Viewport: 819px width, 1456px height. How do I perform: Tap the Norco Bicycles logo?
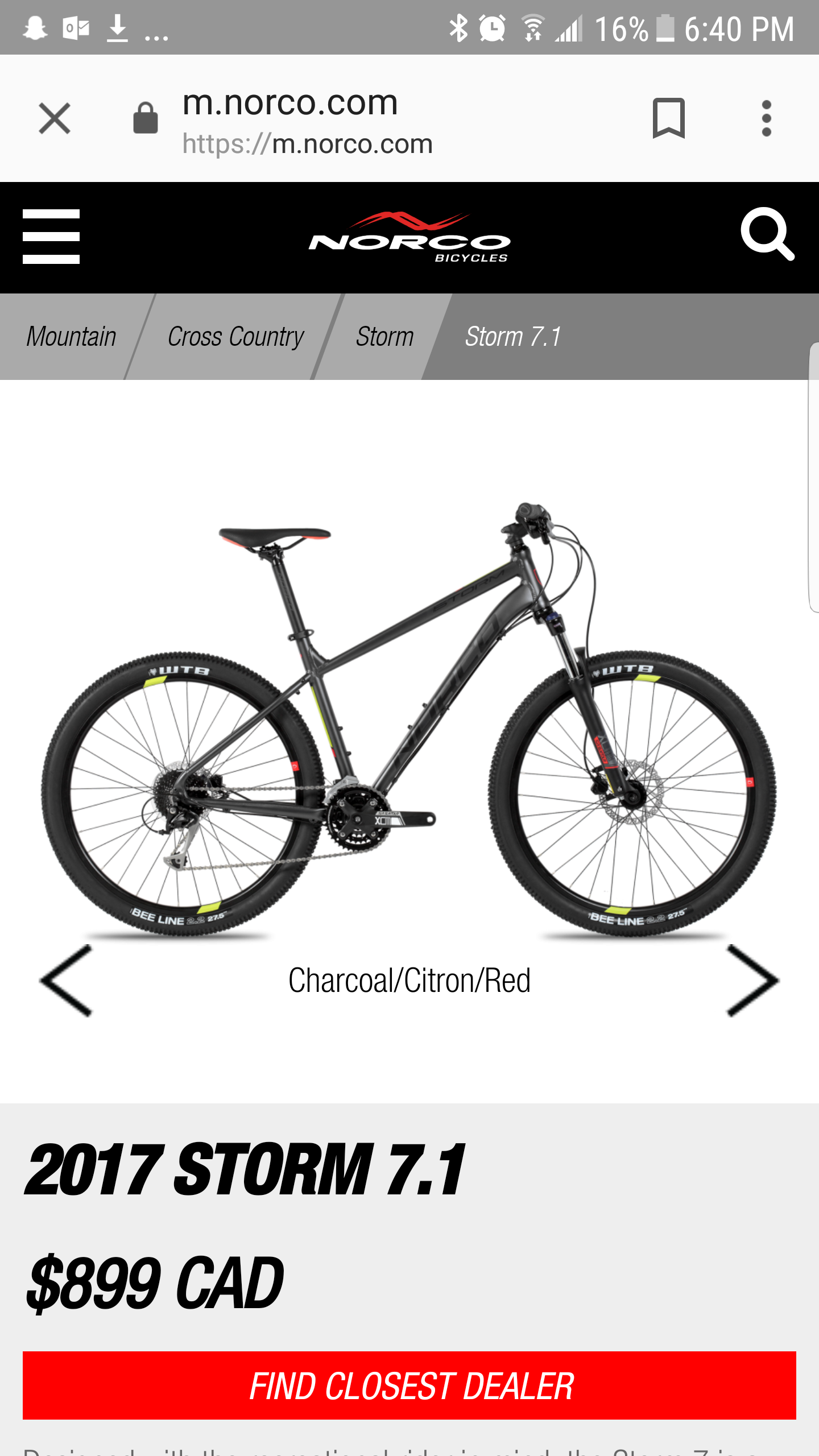pyautogui.click(x=409, y=237)
